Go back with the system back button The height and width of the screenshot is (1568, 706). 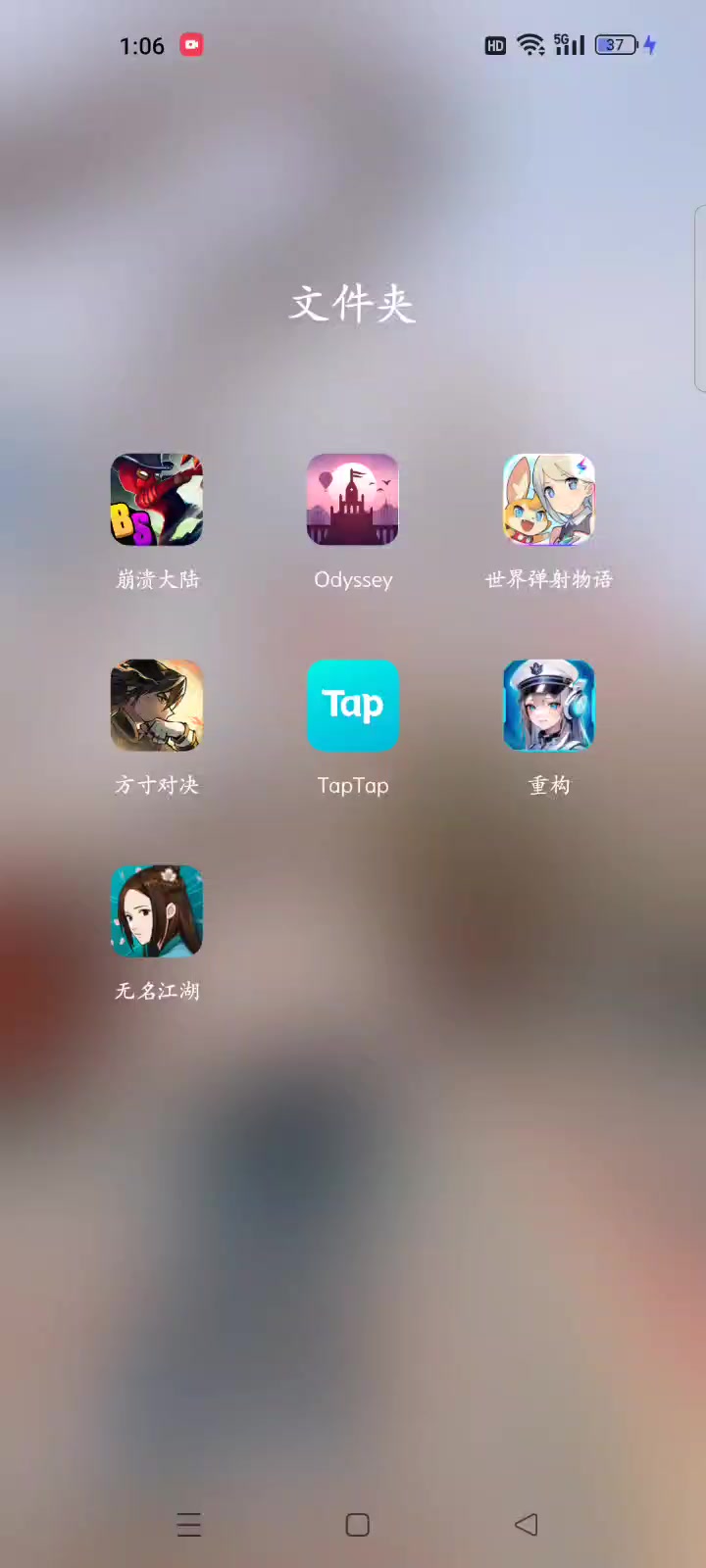coord(527,1524)
